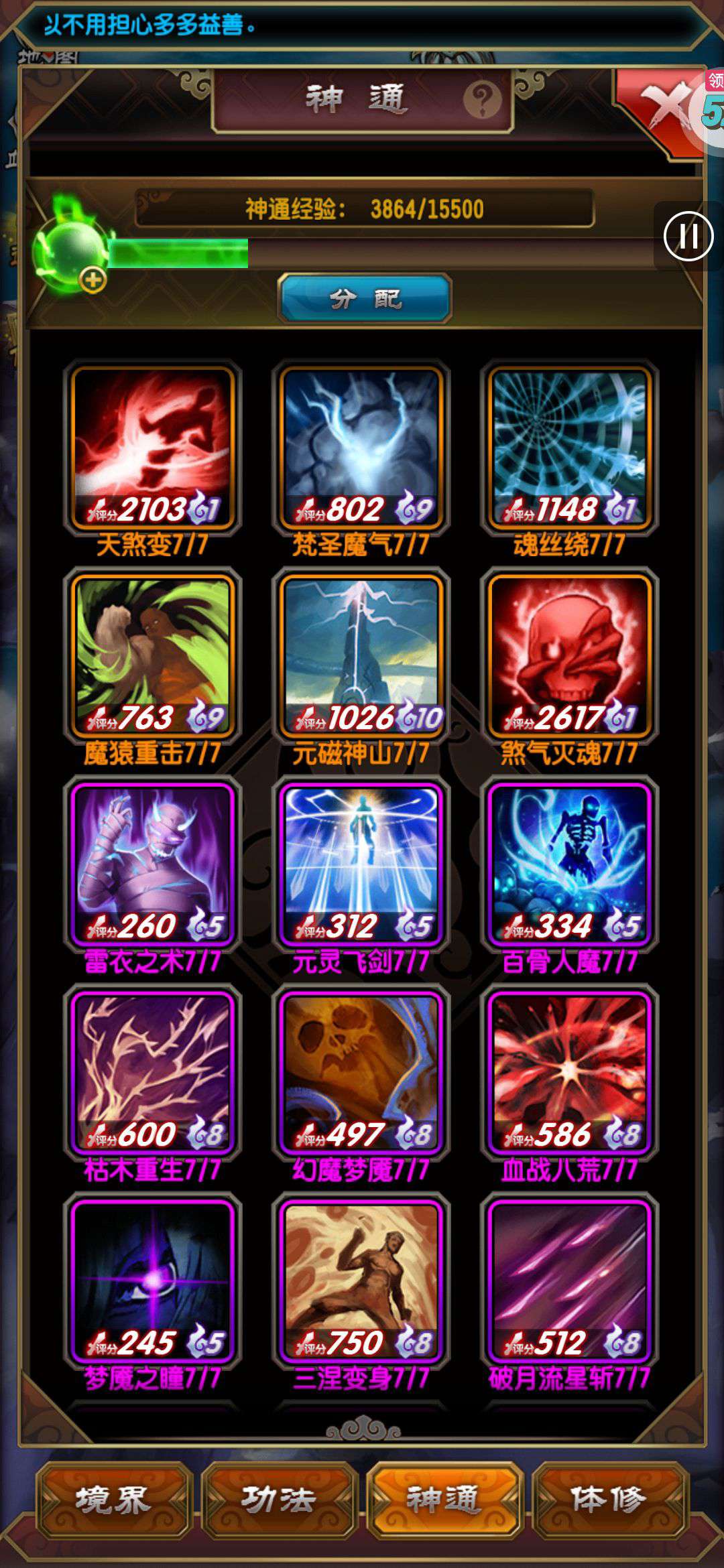Image resolution: width=724 pixels, height=1568 pixels.
Task: Open the question mark help icon
Action: pyautogui.click(x=482, y=100)
